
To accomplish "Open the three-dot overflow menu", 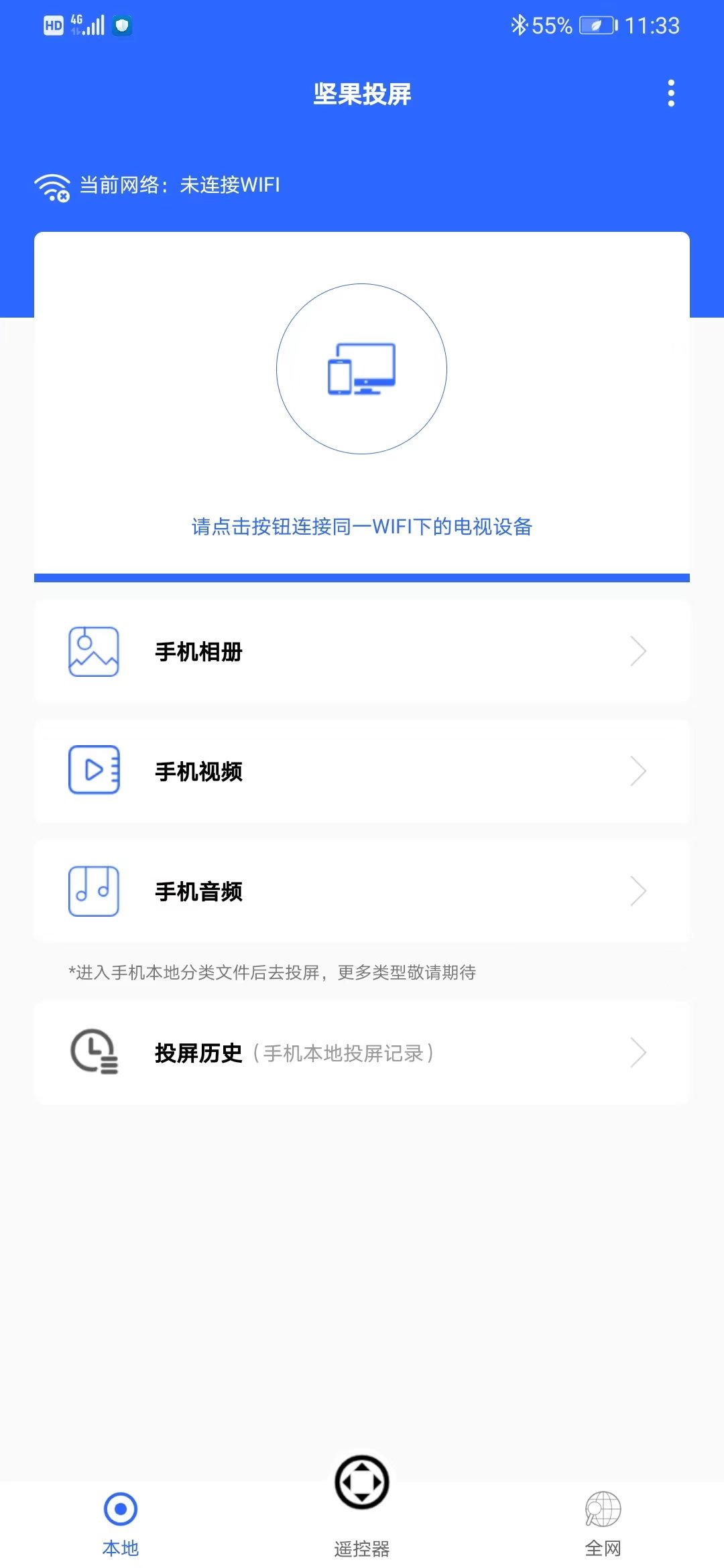I will point(670,94).
